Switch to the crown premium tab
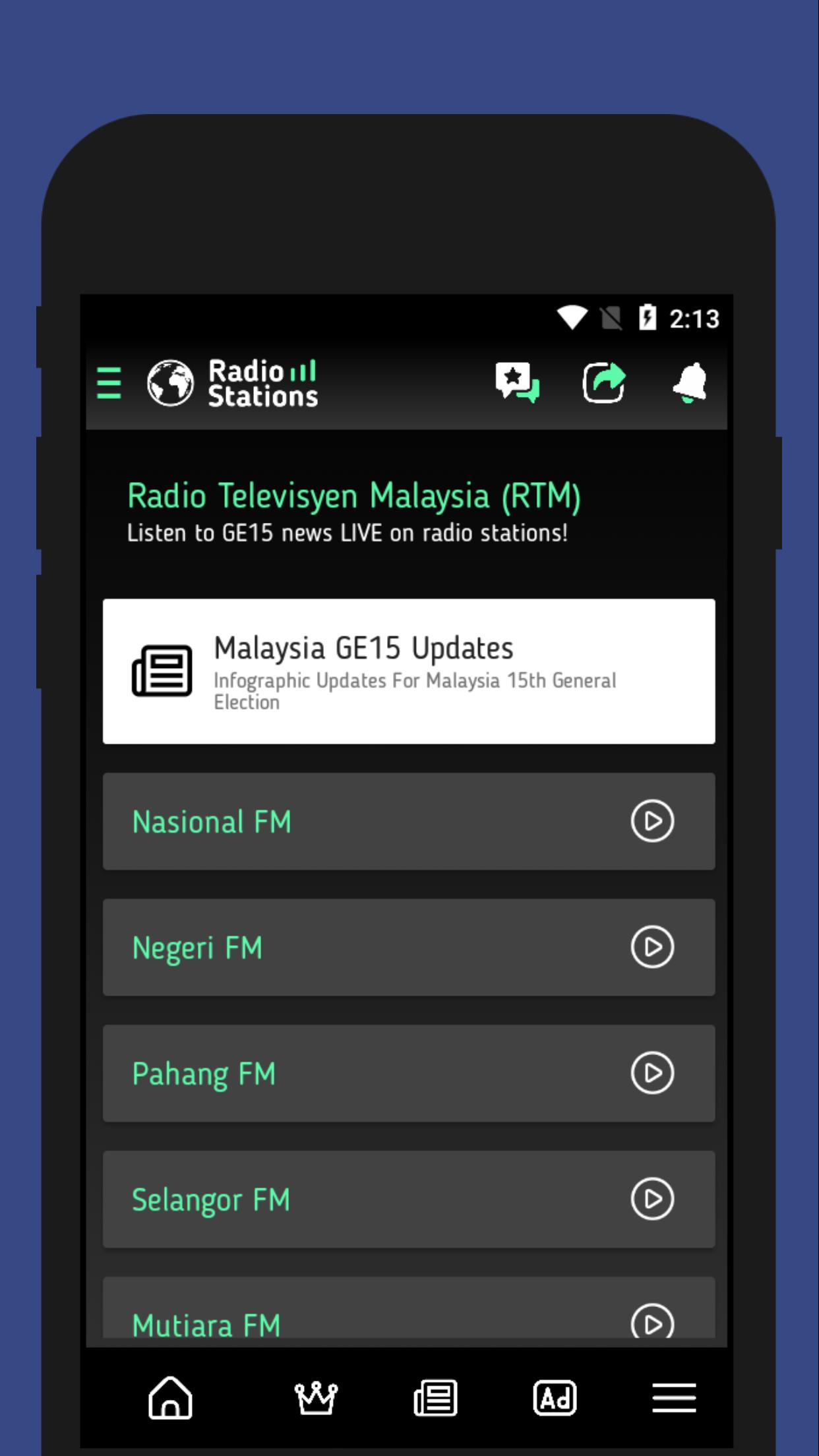This screenshot has width=819, height=1456. [316, 1397]
